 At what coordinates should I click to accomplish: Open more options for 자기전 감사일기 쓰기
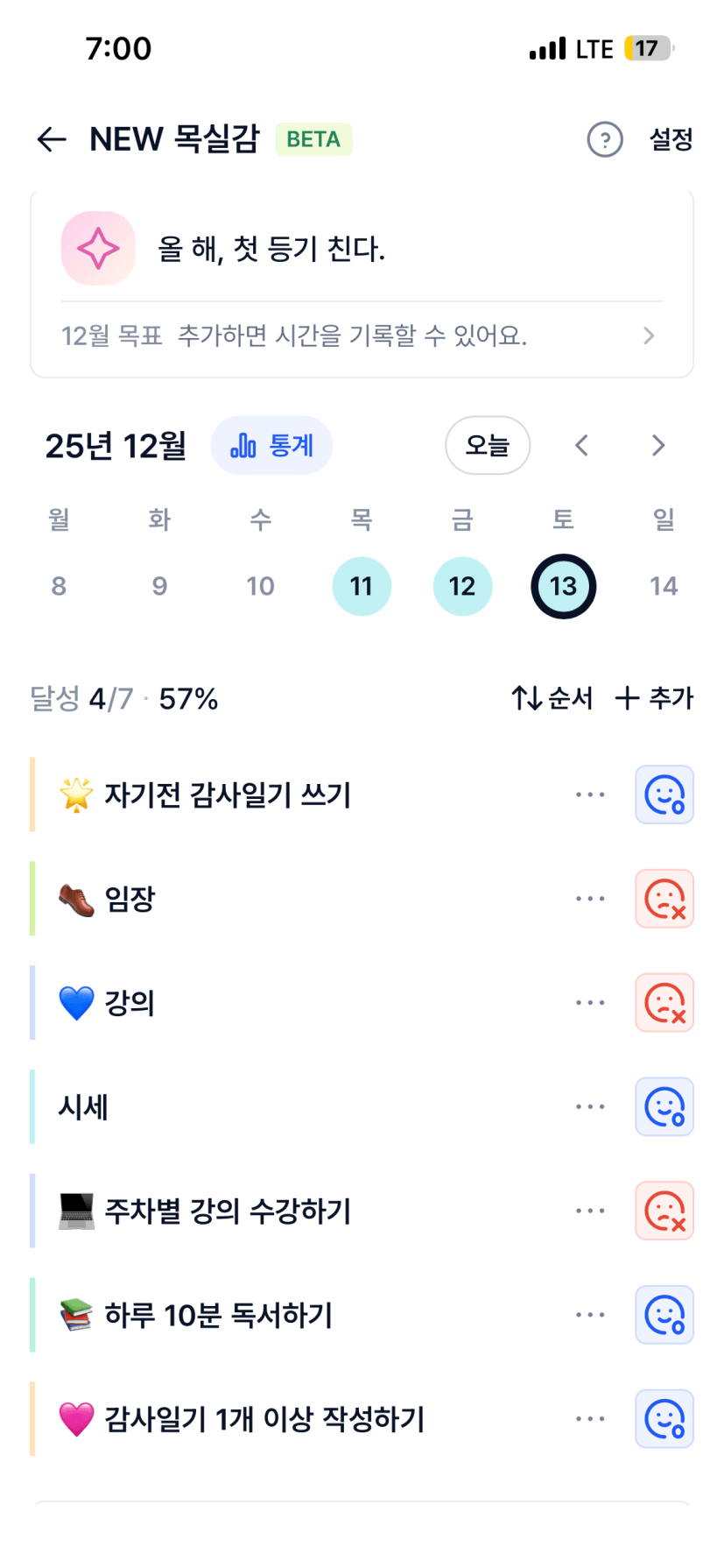point(590,795)
